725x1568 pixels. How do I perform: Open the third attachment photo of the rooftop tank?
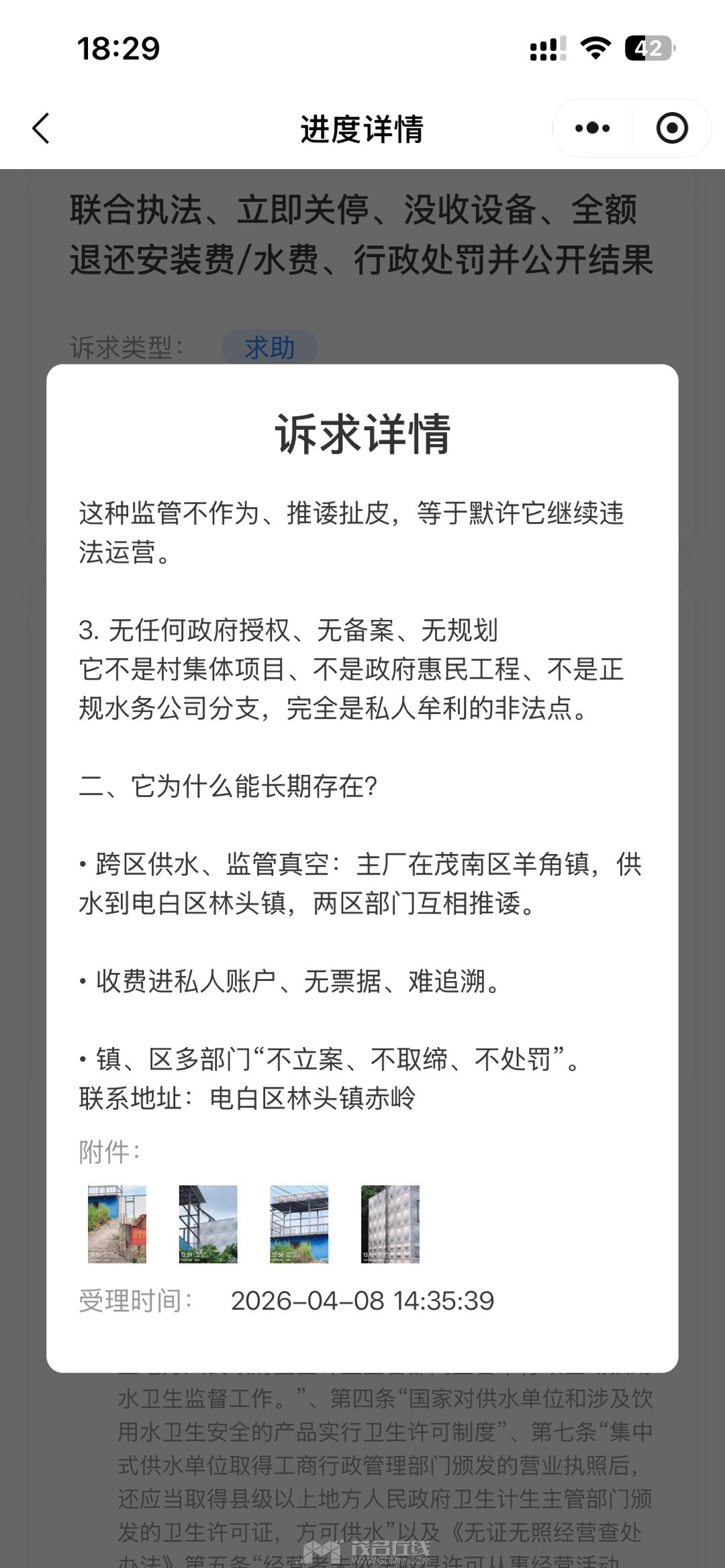[299, 1224]
